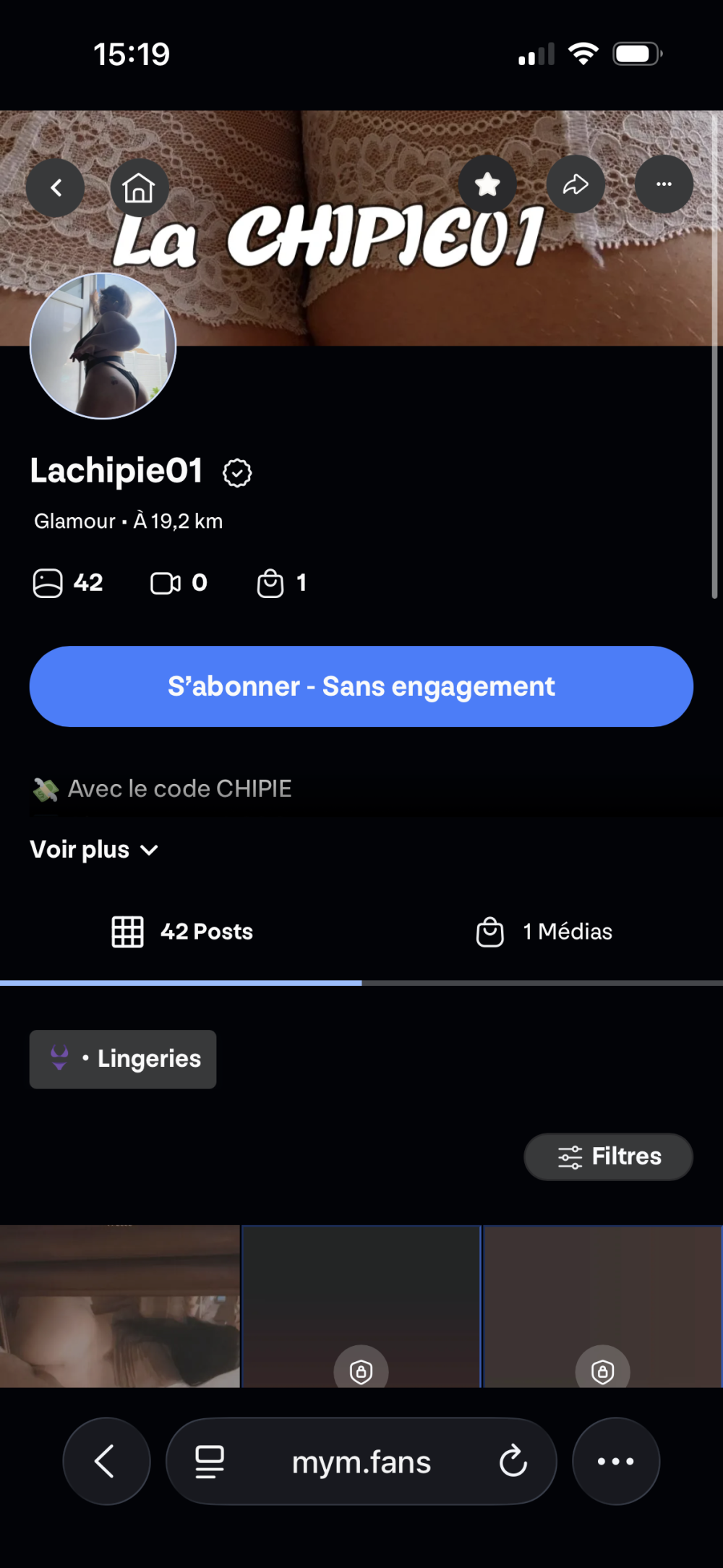Add Lachipie01 to favorites with the star
This screenshot has width=723, height=1568.
(488, 184)
